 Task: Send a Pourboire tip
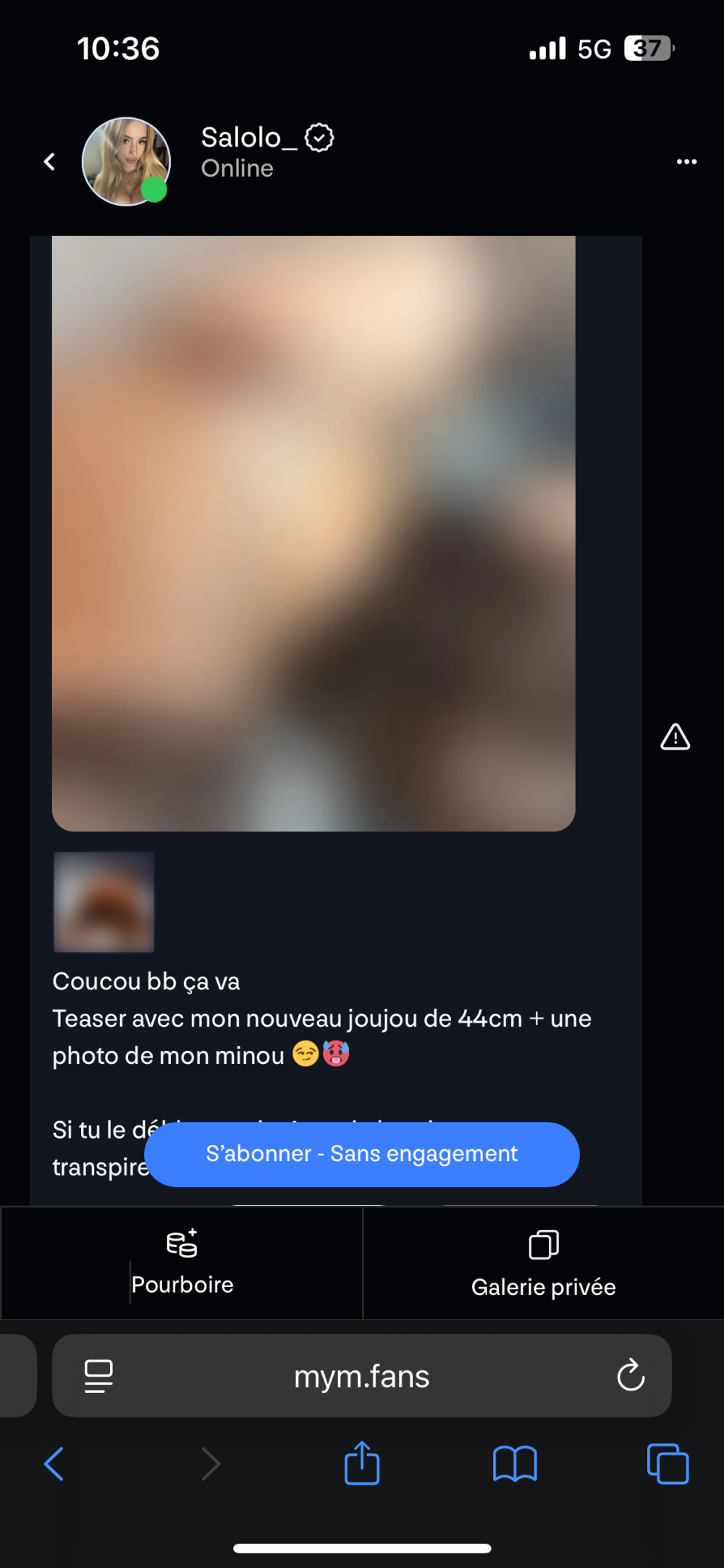tap(182, 1262)
